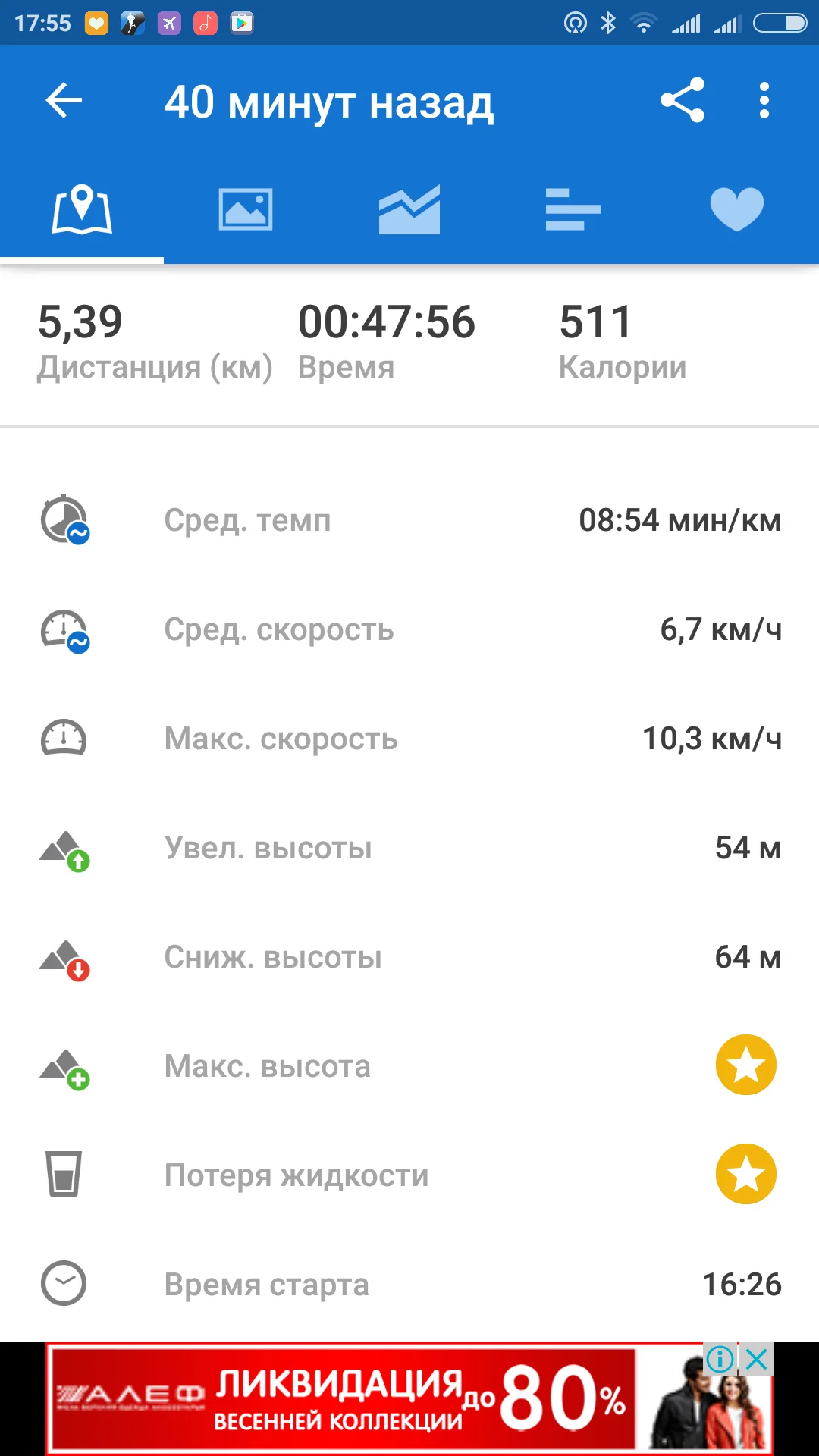Screen dimensions: 819x1456
Task: Open the three-dot overflow menu
Action: [x=764, y=101]
